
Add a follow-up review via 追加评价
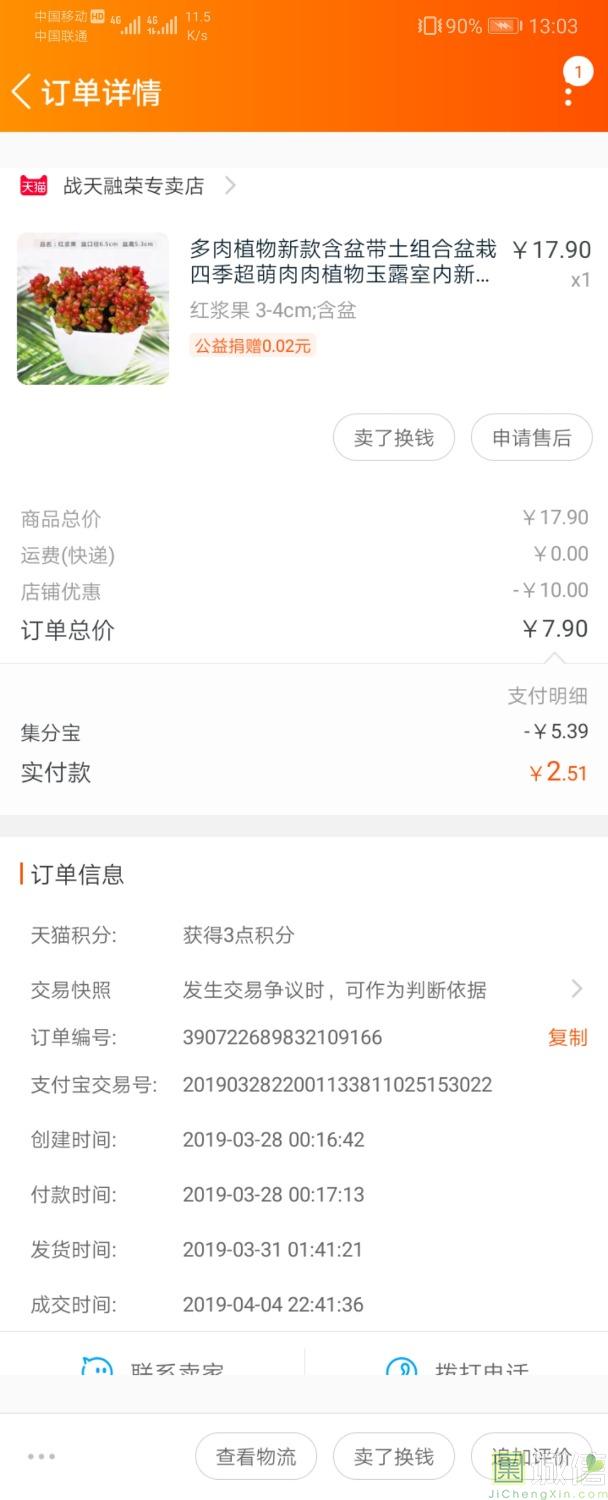[532, 1457]
